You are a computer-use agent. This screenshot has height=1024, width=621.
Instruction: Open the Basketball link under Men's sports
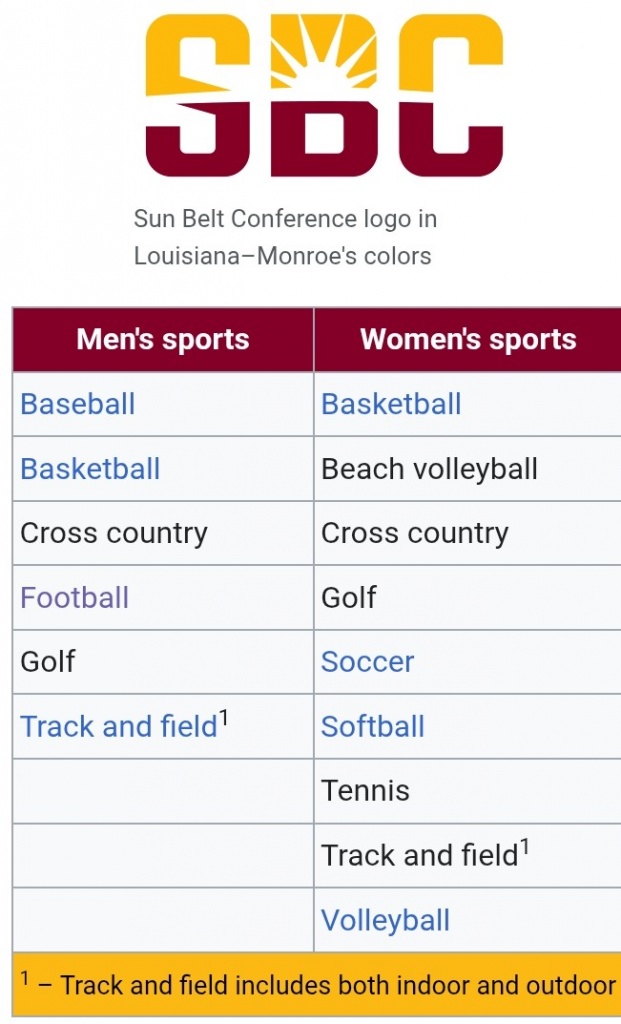(x=90, y=469)
